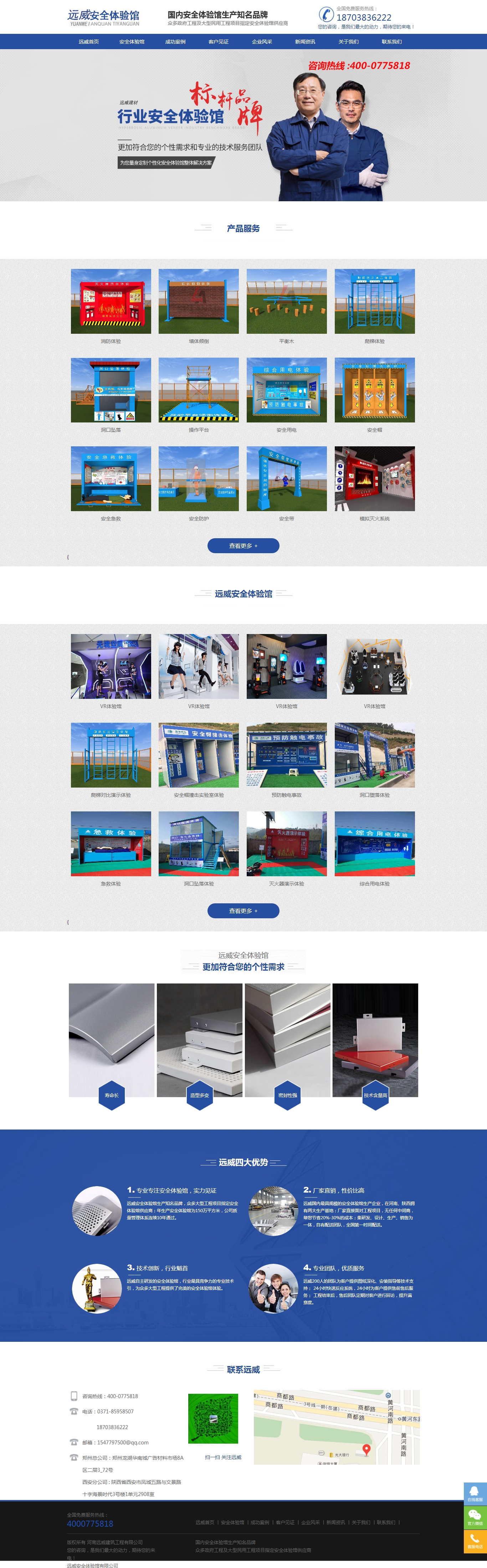
Task: Tap 查看更多 under the 远威安全体验馆 grid
Action: click(243, 910)
